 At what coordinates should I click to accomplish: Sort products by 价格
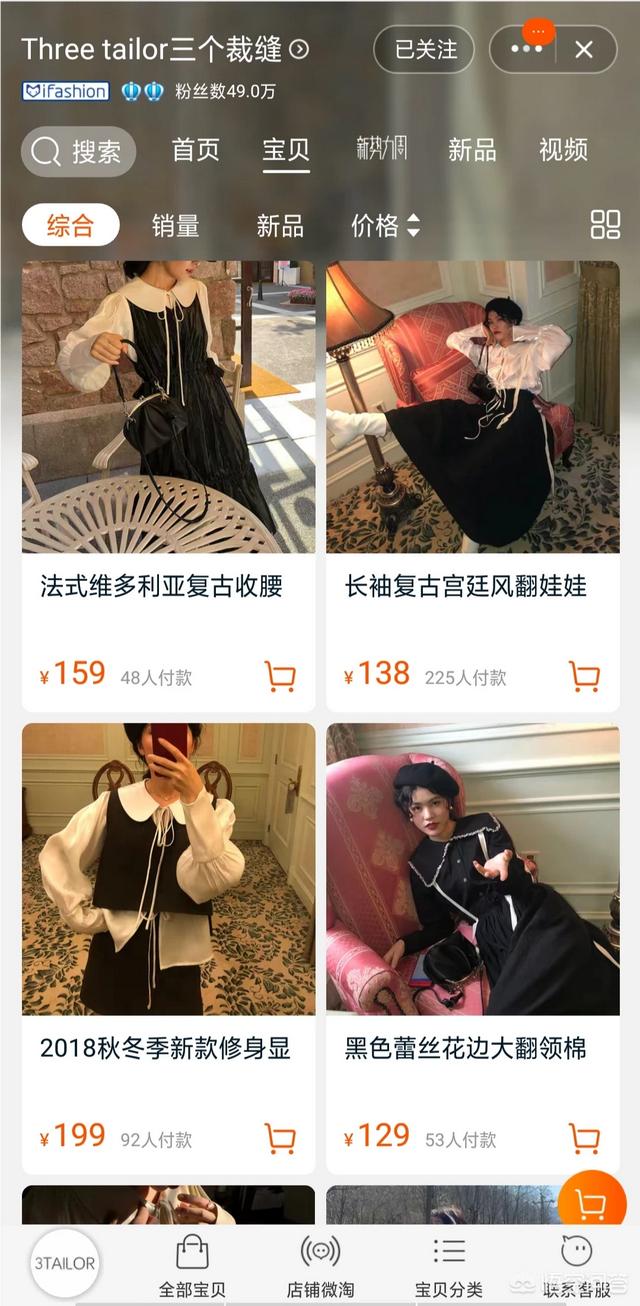[x=385, y=226]
